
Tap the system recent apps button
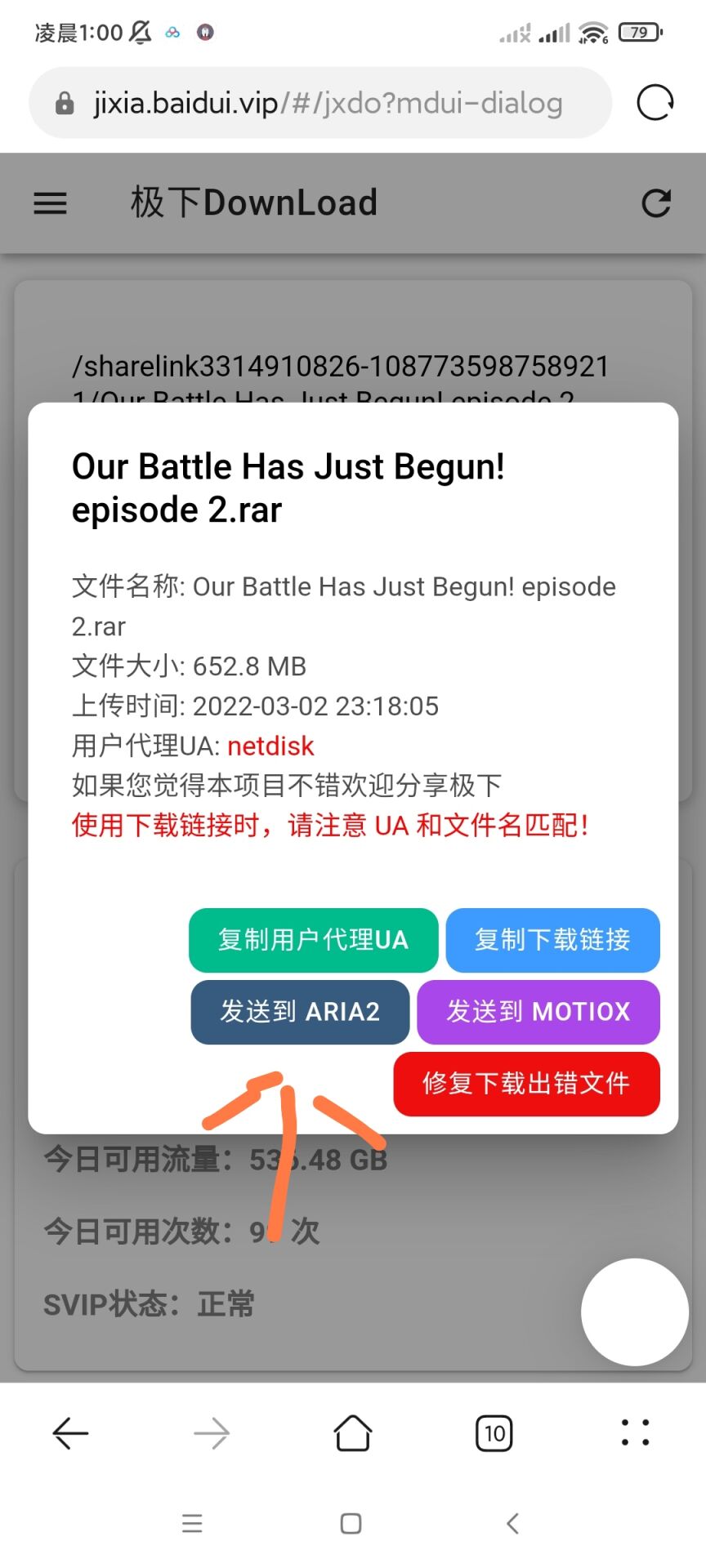pyautogui.click(x=192, y=1523)
